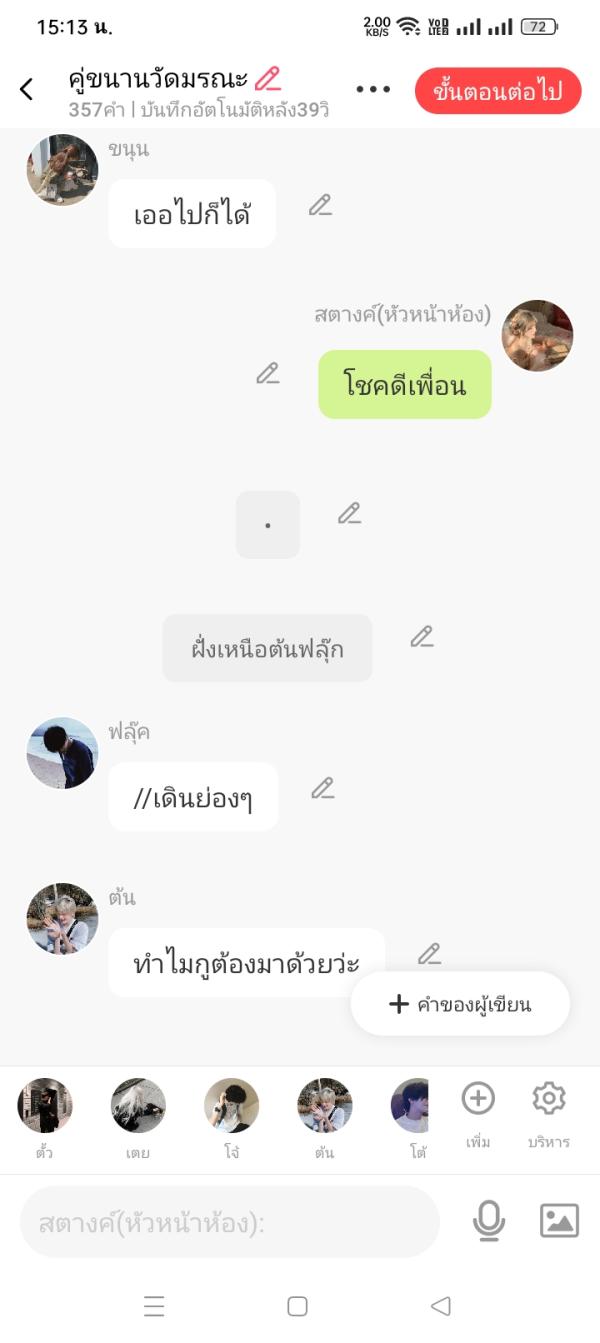Select character ต้น in the character bar
The width and height of the screenshot is (600, 1343).
tap(324, 1106)
